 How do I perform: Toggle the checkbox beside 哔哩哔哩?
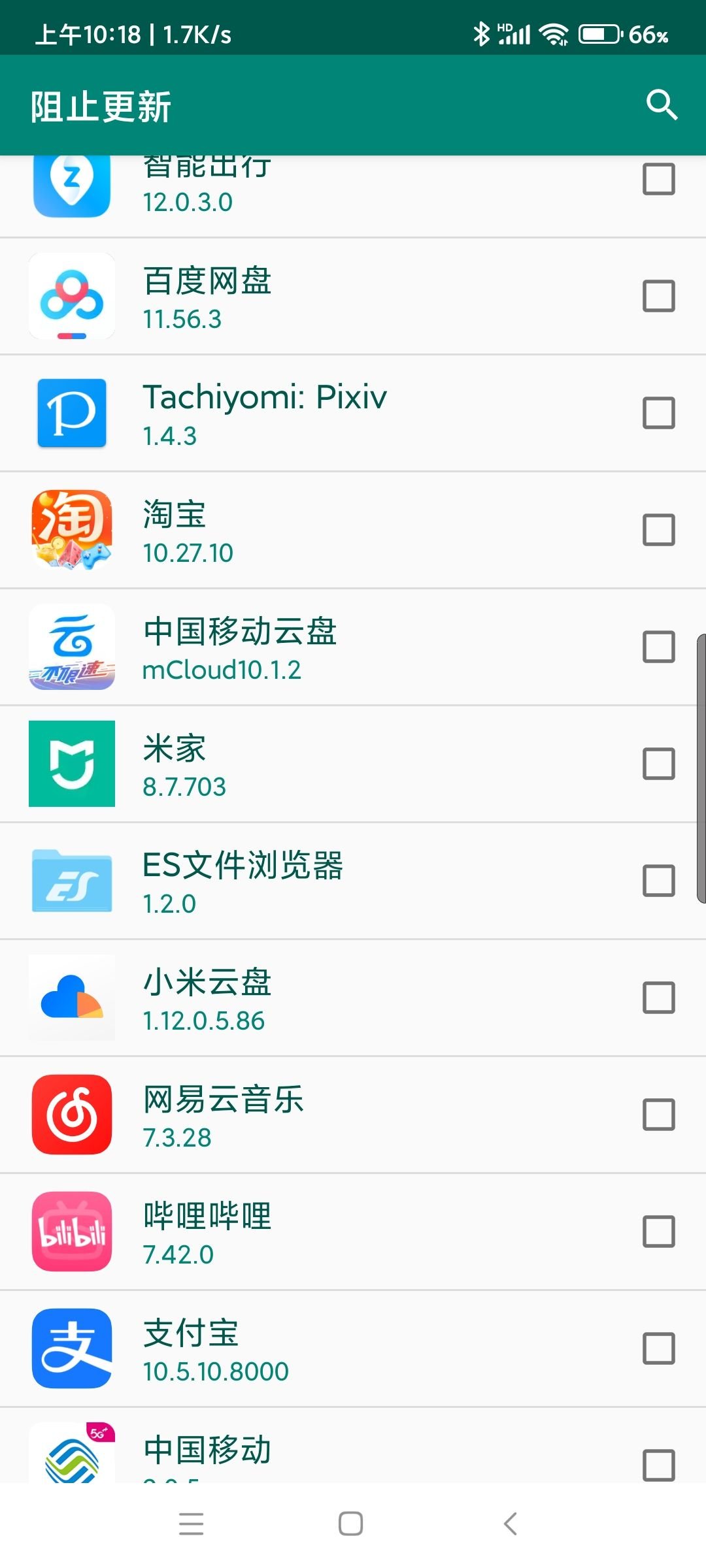tap(658, 1232)
